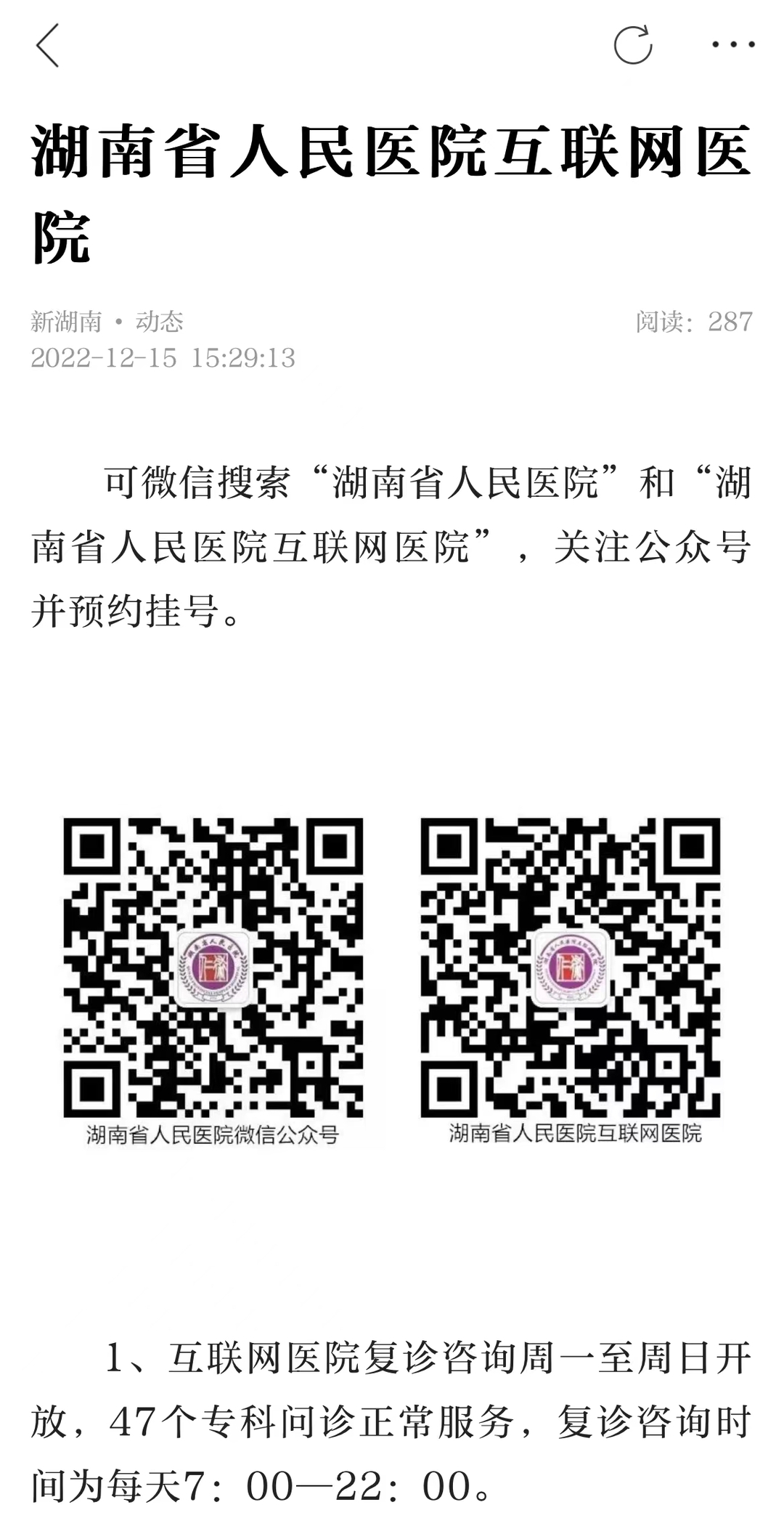Viewport: 784px width, 1534px height.
Task: Open the three-dot overflow menu
Action: coord(732,45)
